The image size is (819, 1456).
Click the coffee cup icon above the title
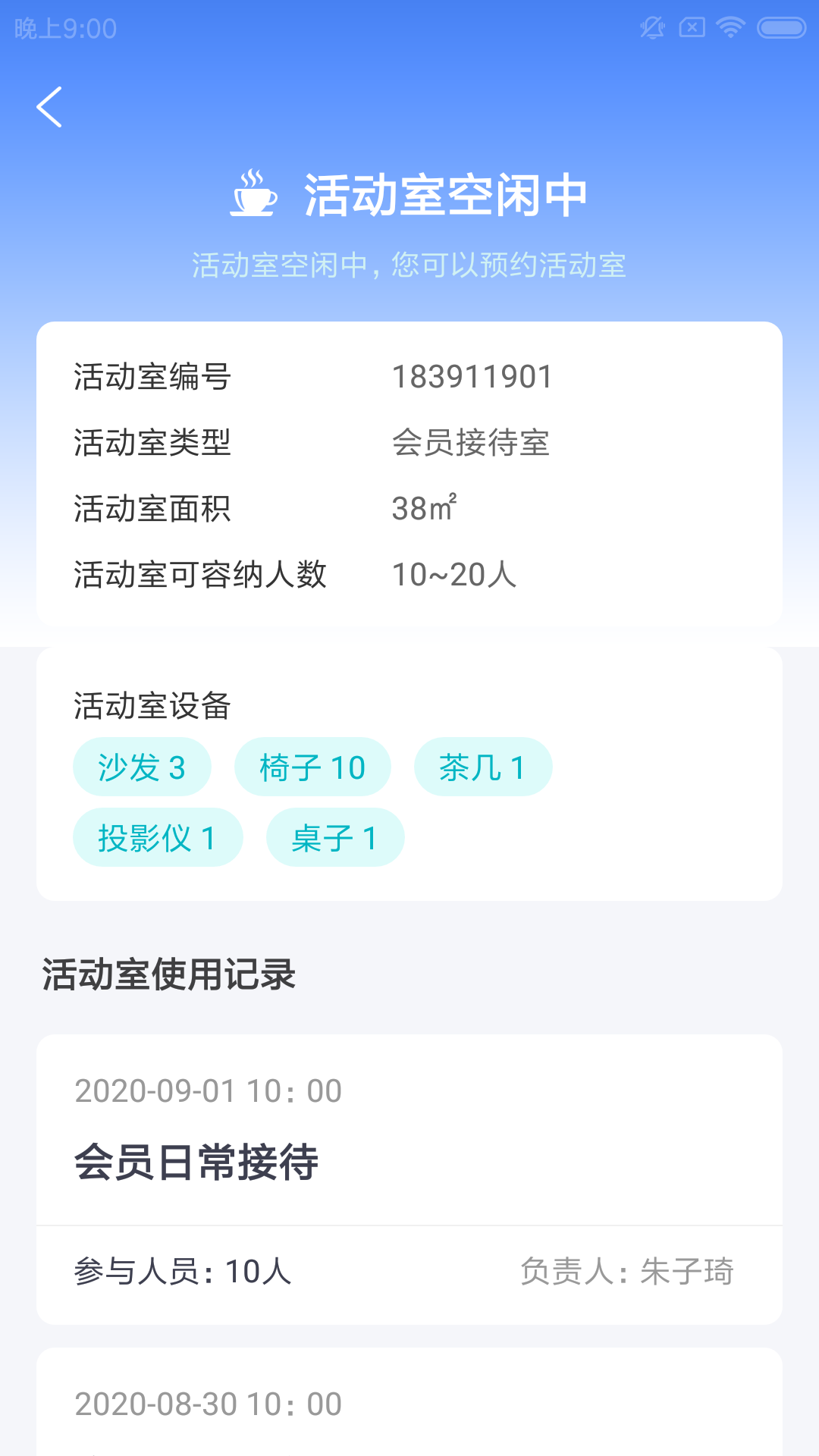253,196
